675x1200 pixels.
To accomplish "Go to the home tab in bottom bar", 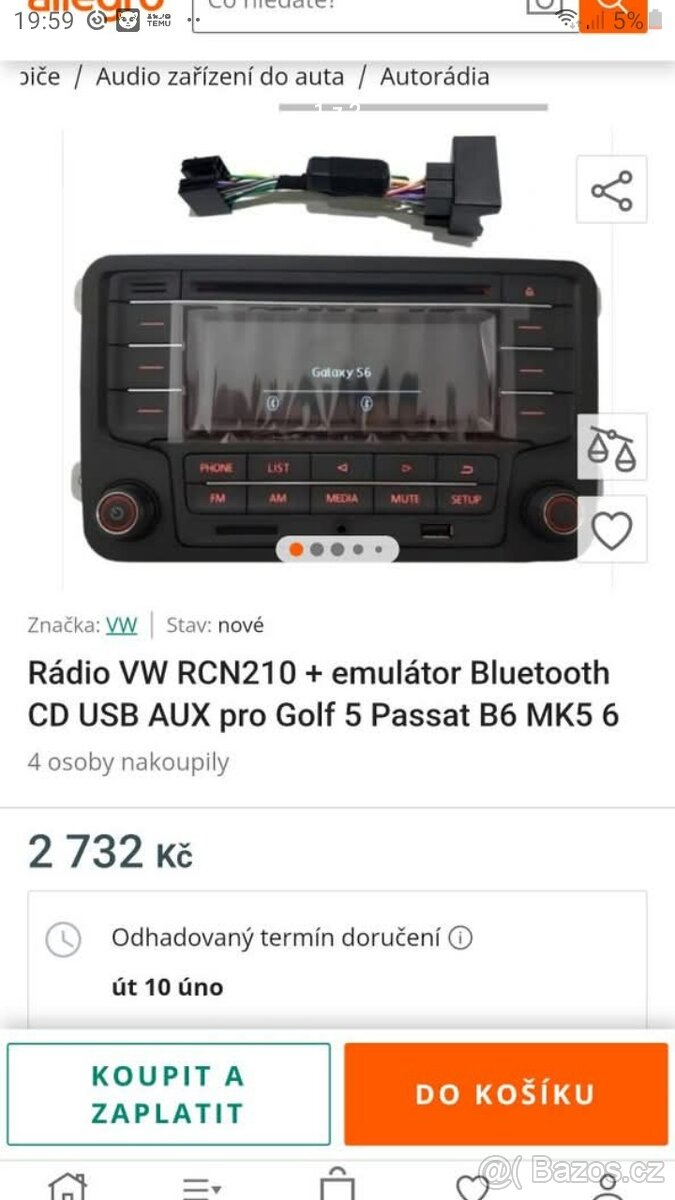I will click(68, 1187).
